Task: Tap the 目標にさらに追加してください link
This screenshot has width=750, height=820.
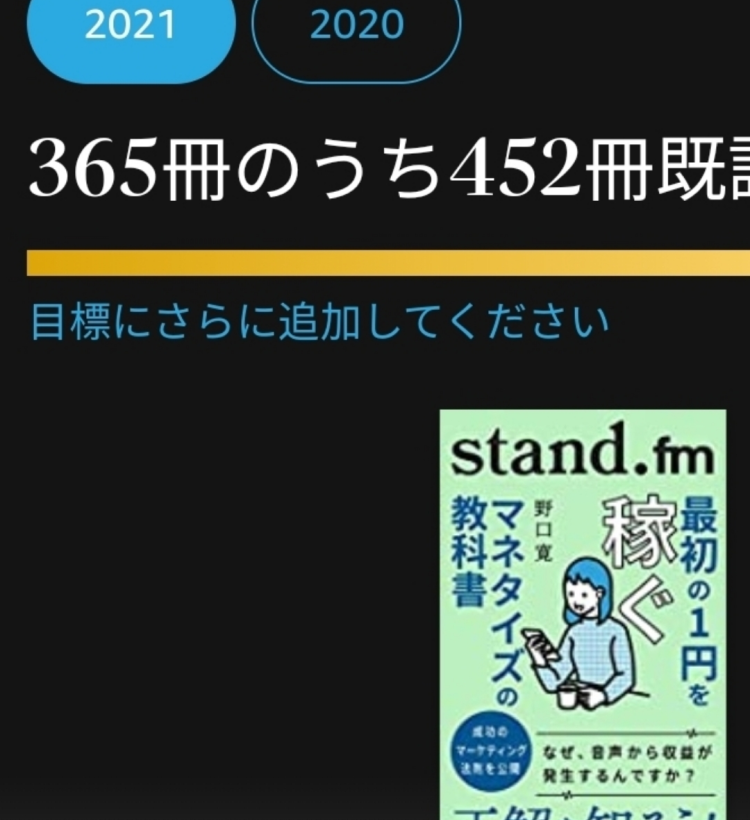Action: [319, 323]
